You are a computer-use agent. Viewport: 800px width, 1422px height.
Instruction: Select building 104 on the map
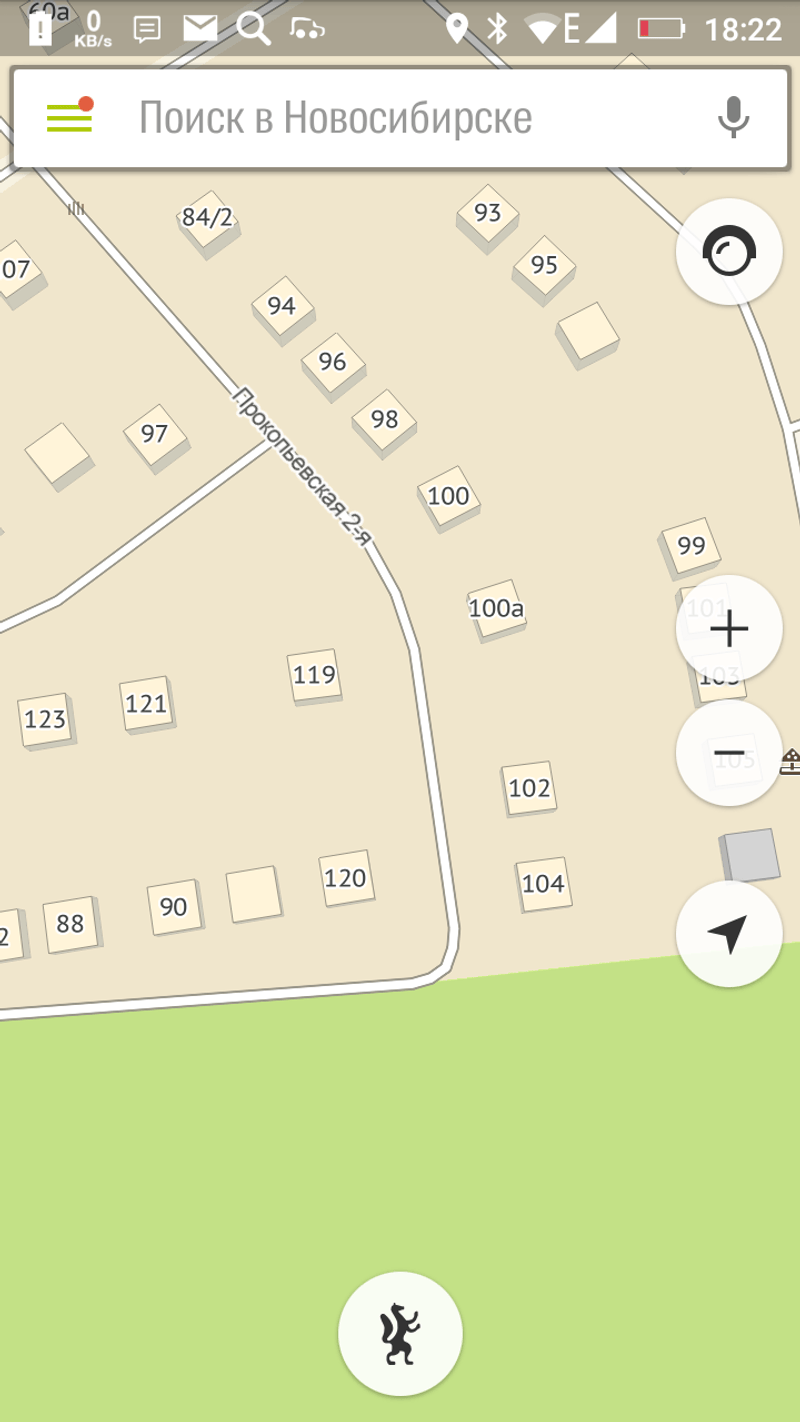tap(544, 884)
